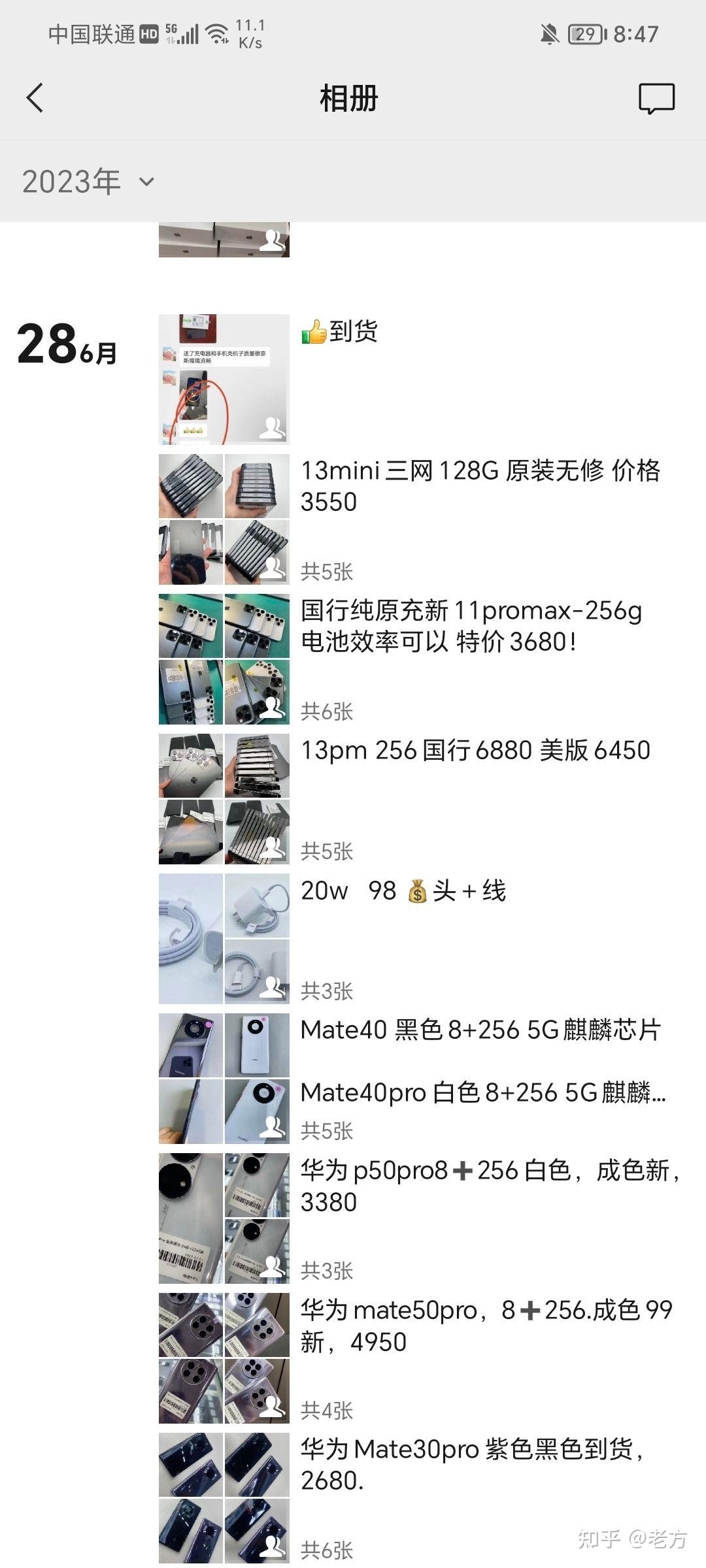The height and width of the screenshot is (1568, 706).
Task: Go back from the 相册 page
Action: click(x=35, y=99)
